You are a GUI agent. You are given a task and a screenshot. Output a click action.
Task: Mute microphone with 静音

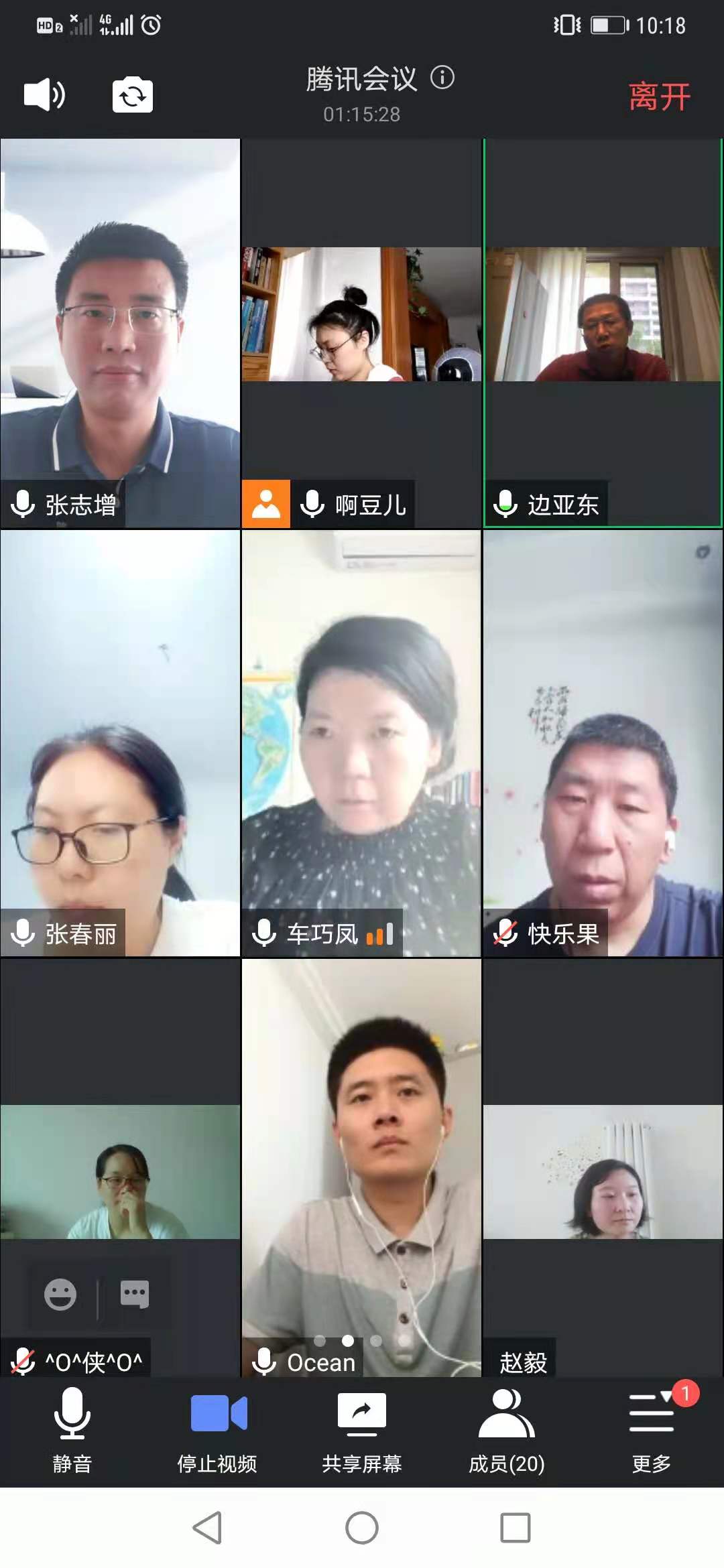point(72,1430)
